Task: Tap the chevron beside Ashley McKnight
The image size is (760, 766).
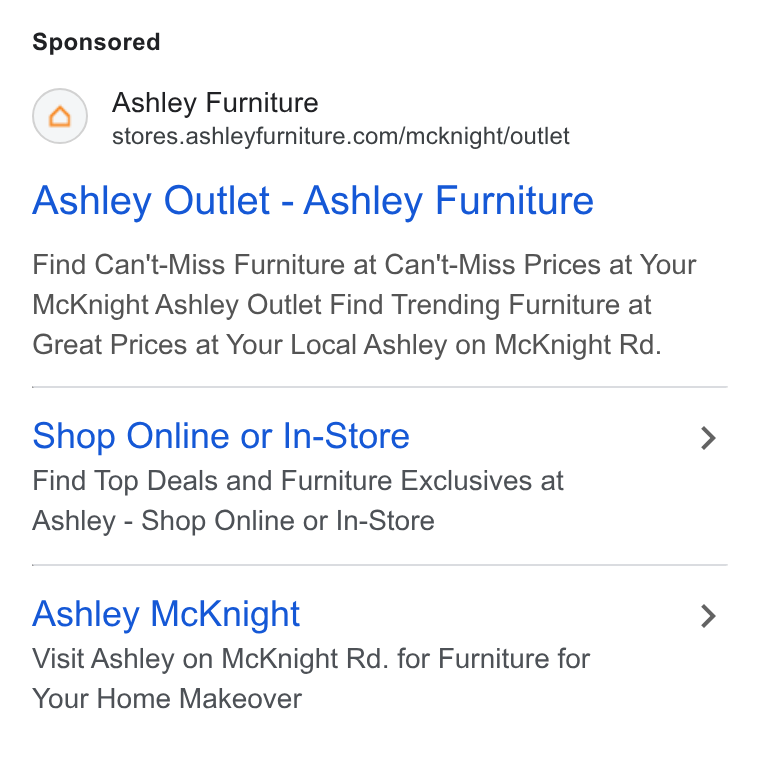Action: 708,616
